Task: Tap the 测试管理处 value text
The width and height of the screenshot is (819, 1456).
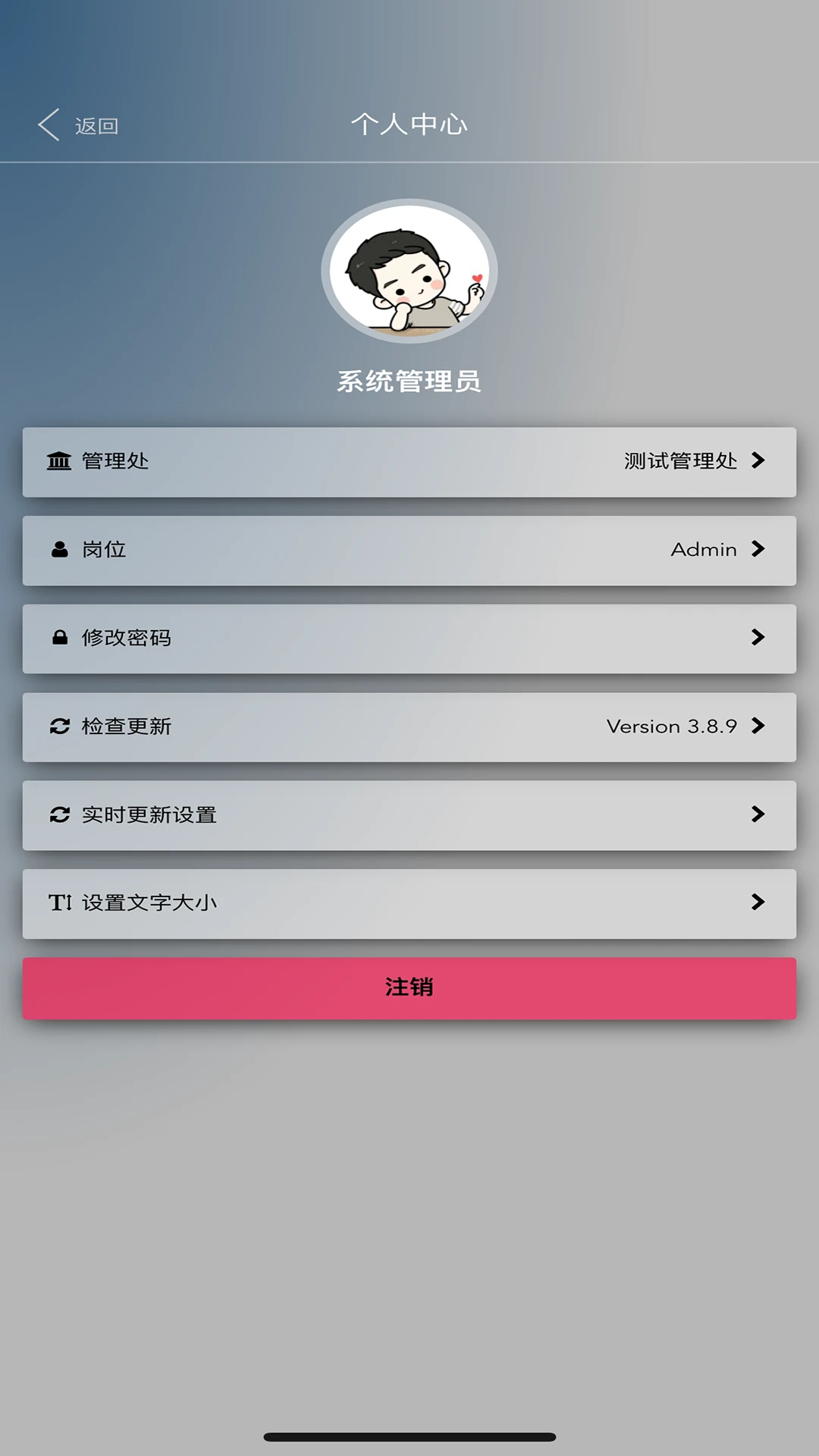Action: click(x=679, y=462)
